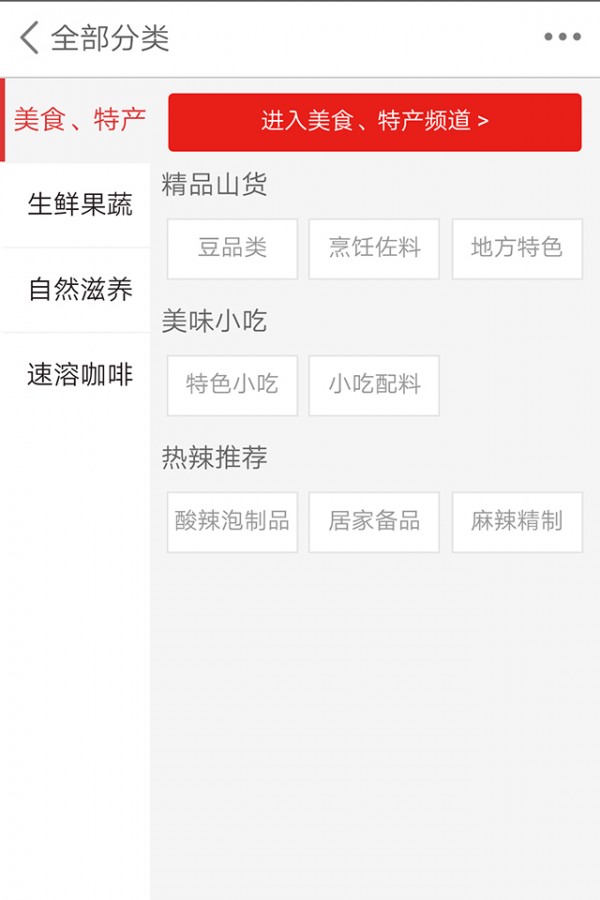Switch to the 自然滋养 category
600x900 pixels.
(x=79, y=290)
